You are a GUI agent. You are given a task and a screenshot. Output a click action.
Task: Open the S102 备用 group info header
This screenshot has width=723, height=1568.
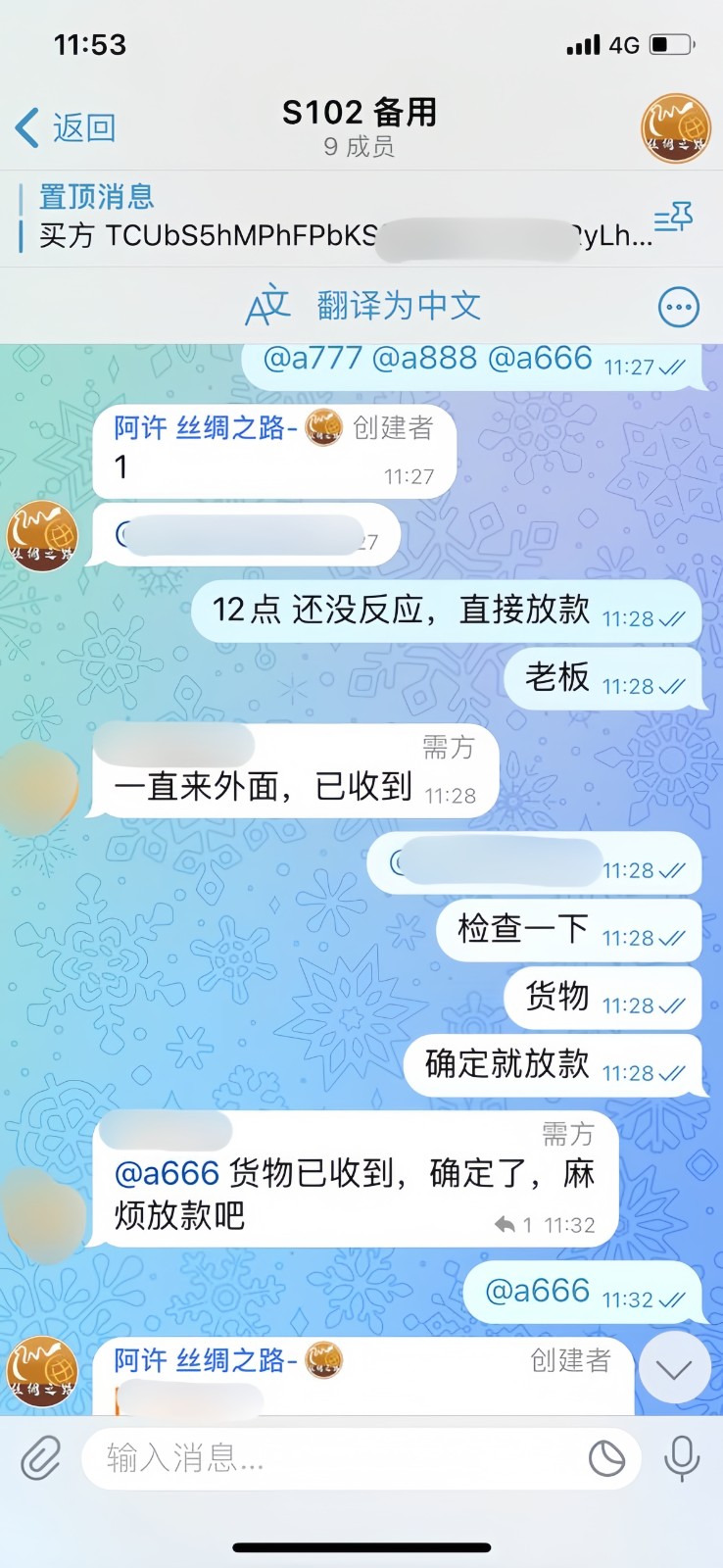pyautogui.click(x=360, y=127)
